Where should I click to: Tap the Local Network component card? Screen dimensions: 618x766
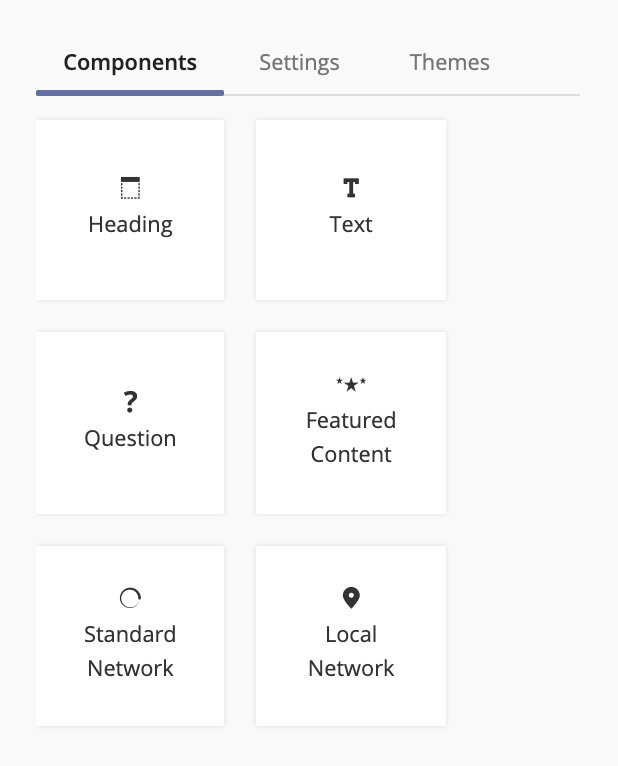(351, 636)
